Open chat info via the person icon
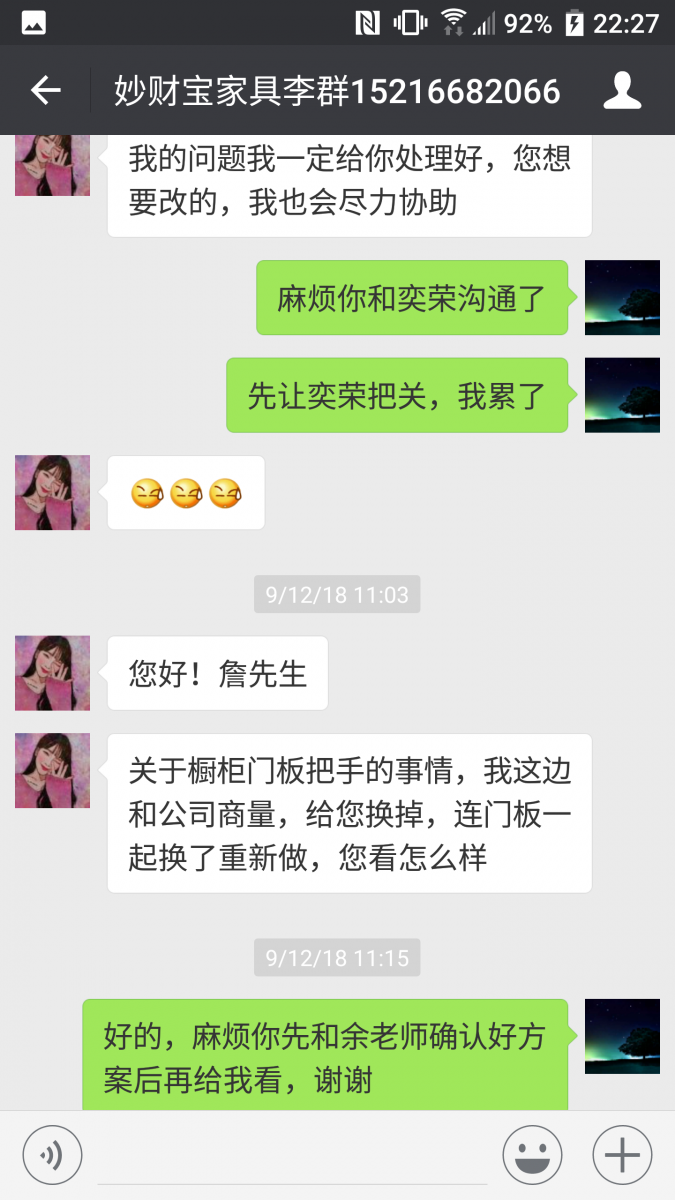The image size is (675, 1200). point(622,91)
